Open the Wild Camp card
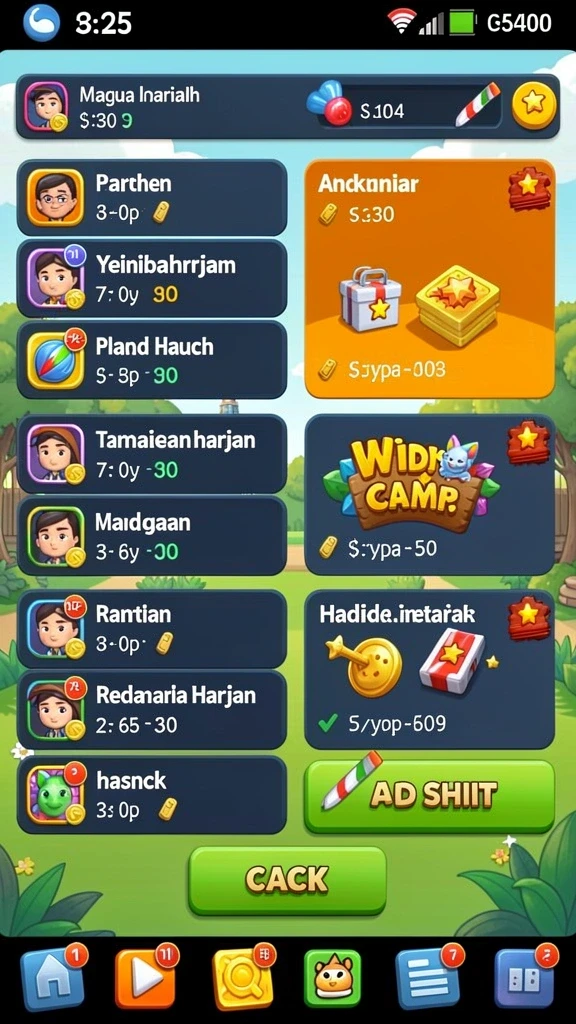The height and width of the screenshot is (1024, 576). (430, 495)
